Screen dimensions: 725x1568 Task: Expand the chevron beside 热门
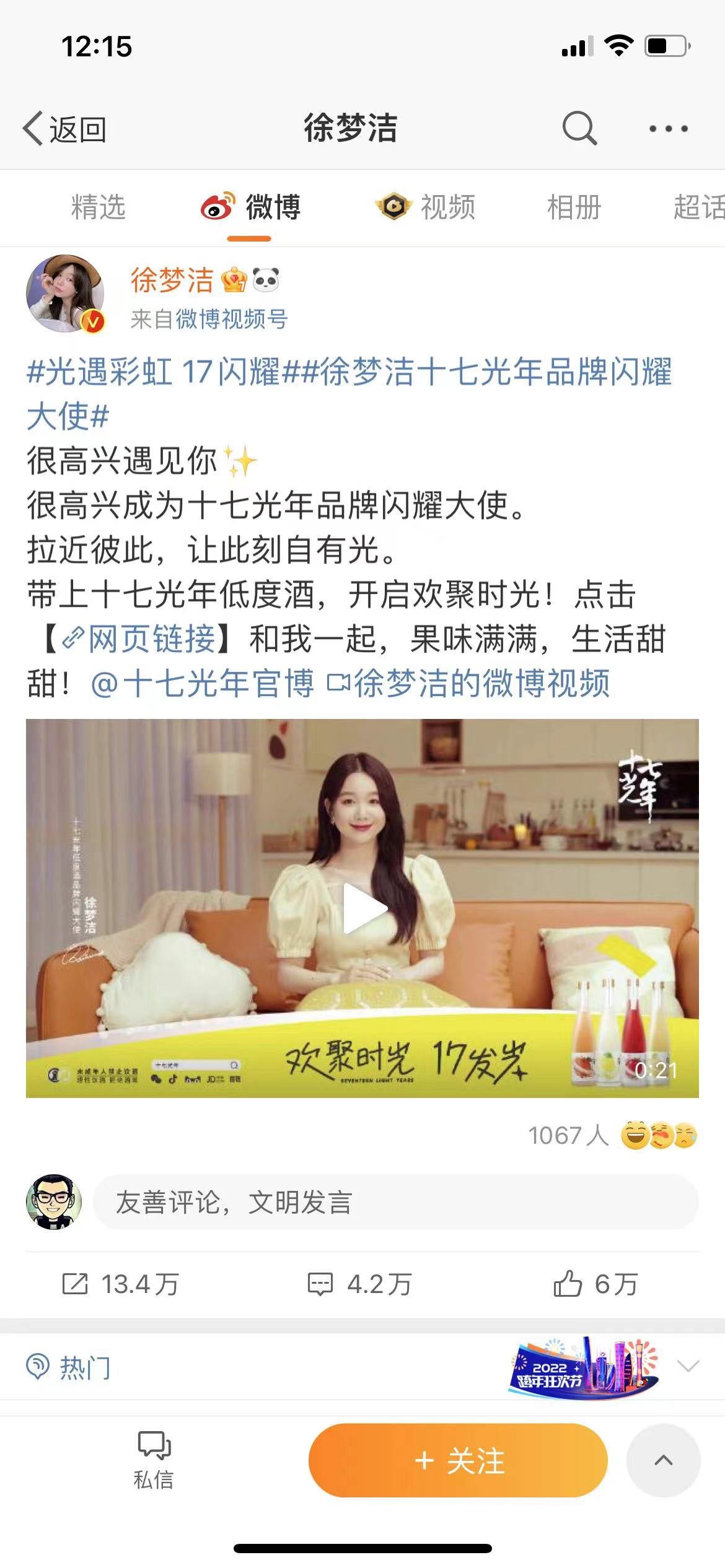[688, 1365]
